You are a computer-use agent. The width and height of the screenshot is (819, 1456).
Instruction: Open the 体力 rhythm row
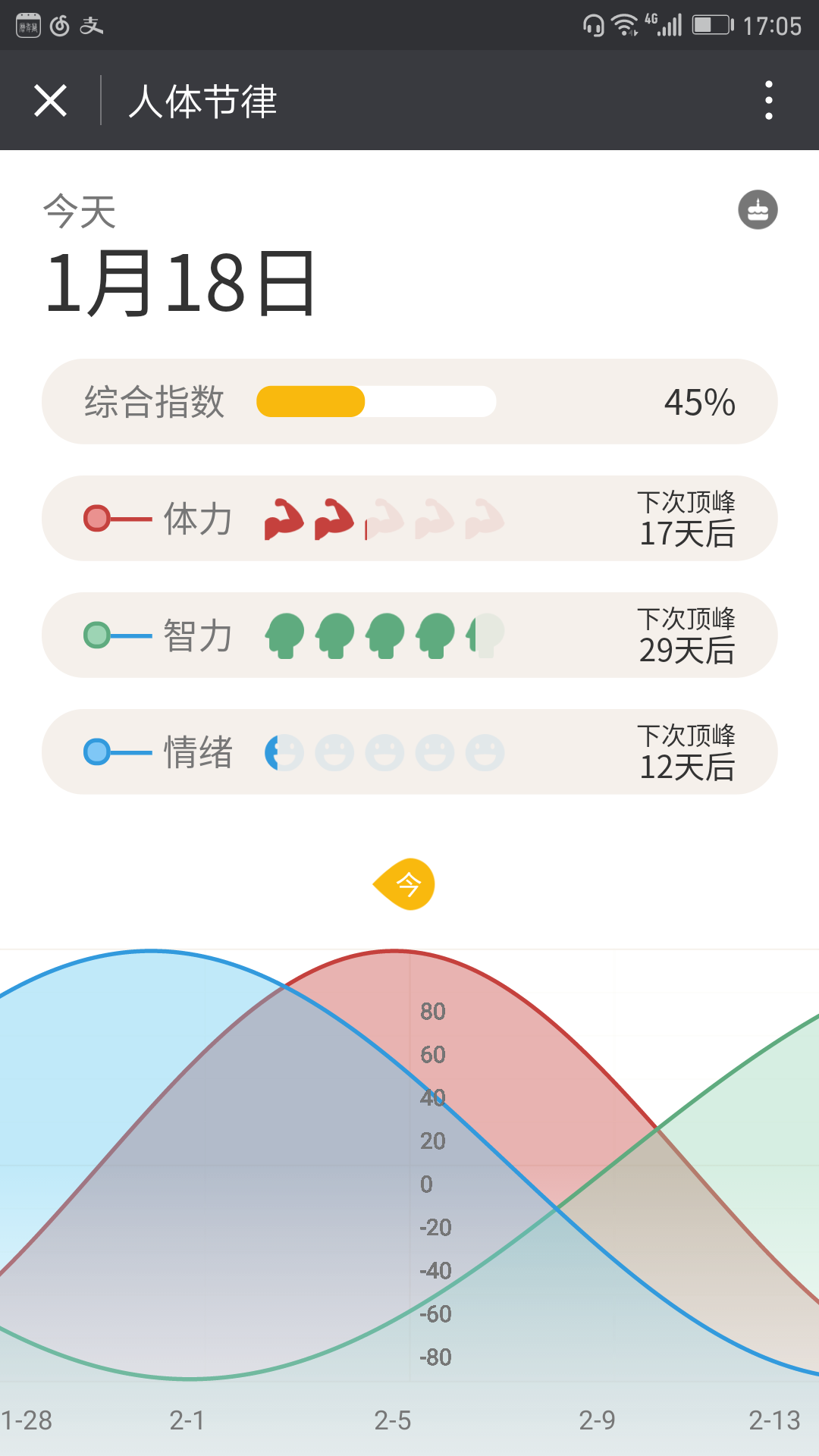point(409,519)
